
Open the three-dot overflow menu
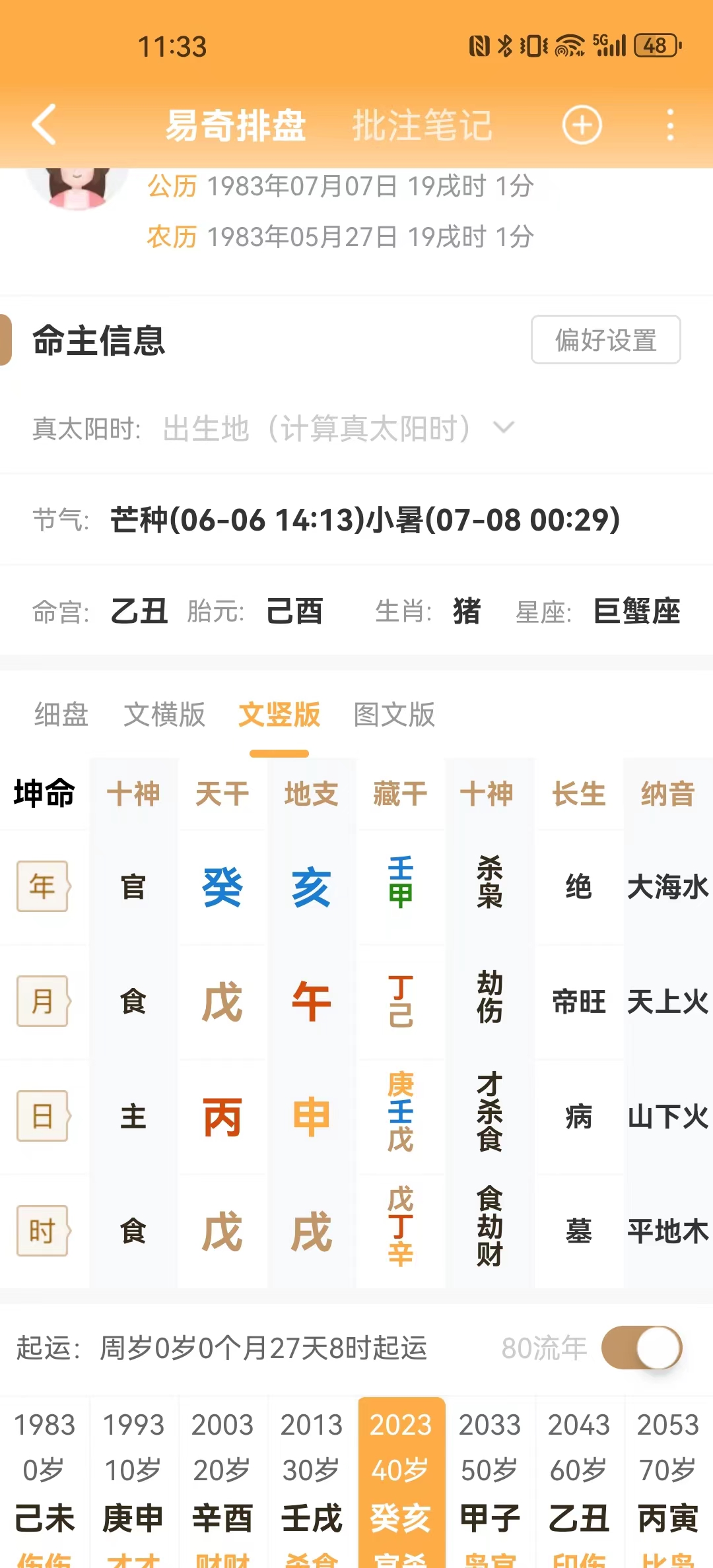pyautogui.click(x=670, y=125)
